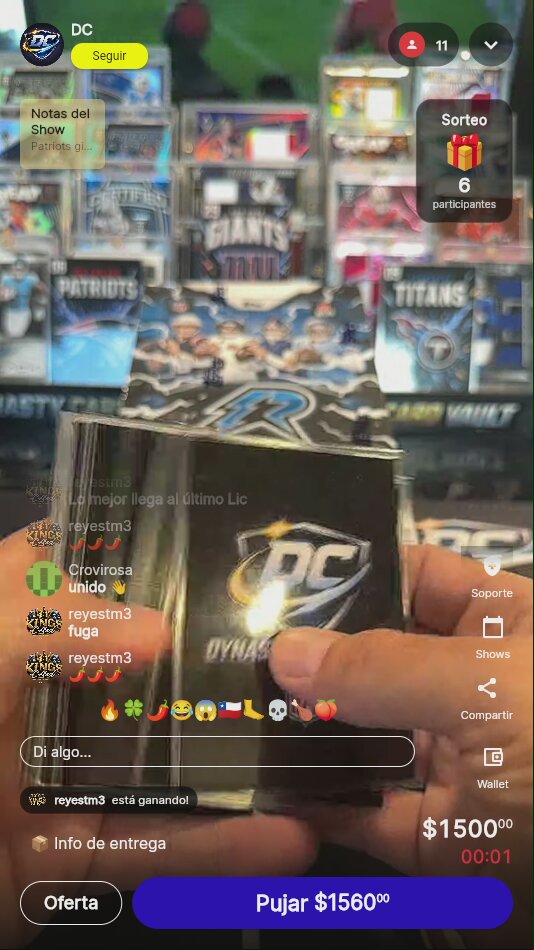Send the clover emoji reaction
This screenshot has height=950, width=534.
133,710
